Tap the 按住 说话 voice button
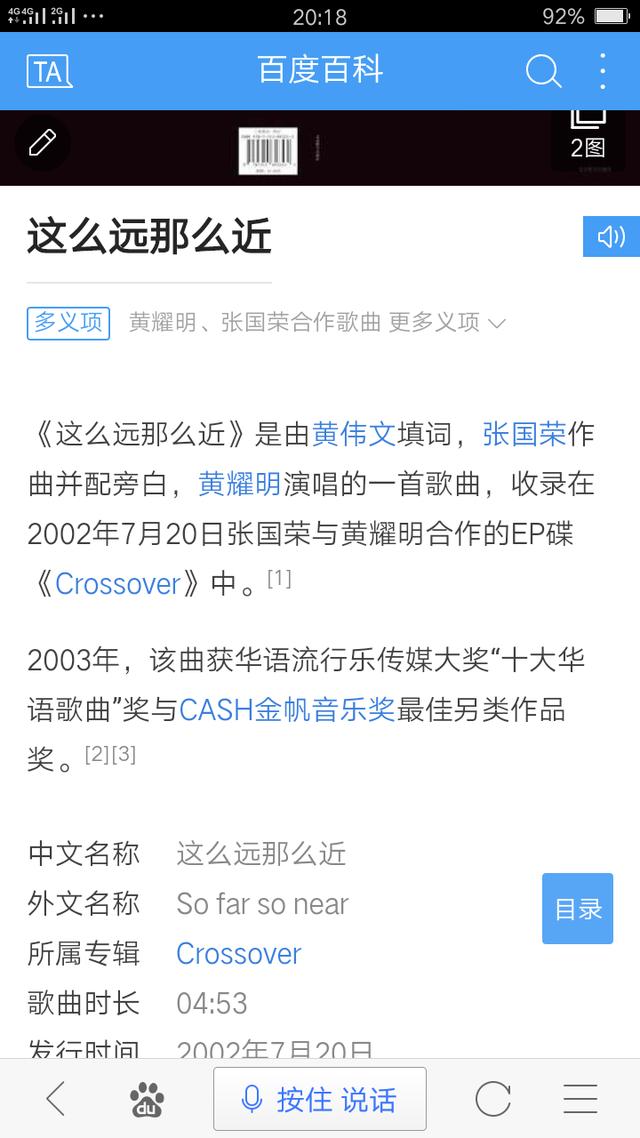640x1138 pixels. click(320, 1099)
